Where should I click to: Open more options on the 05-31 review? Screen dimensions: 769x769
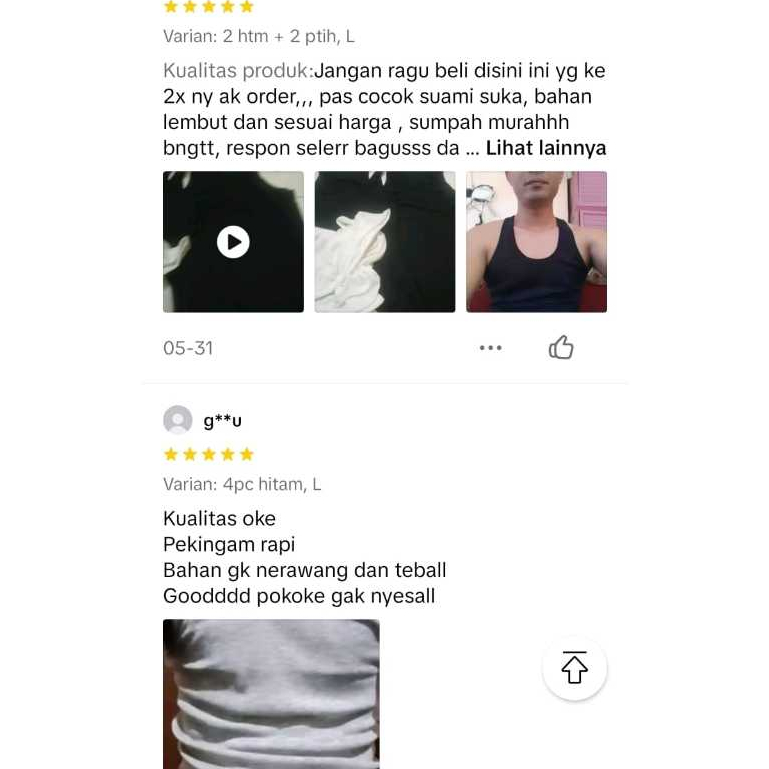[490, 348]
